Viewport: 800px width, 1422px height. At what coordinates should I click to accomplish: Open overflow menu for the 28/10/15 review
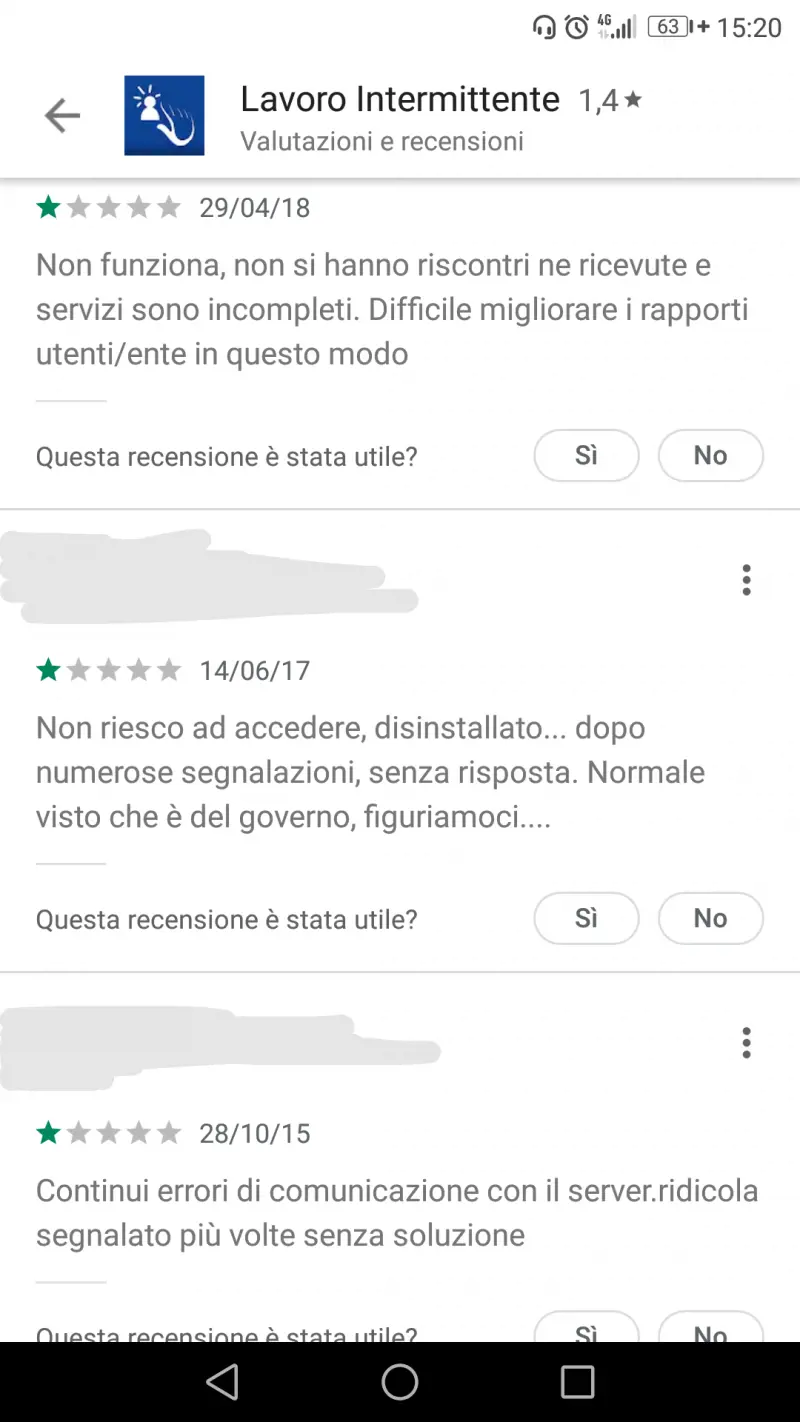coord(746,1043)
